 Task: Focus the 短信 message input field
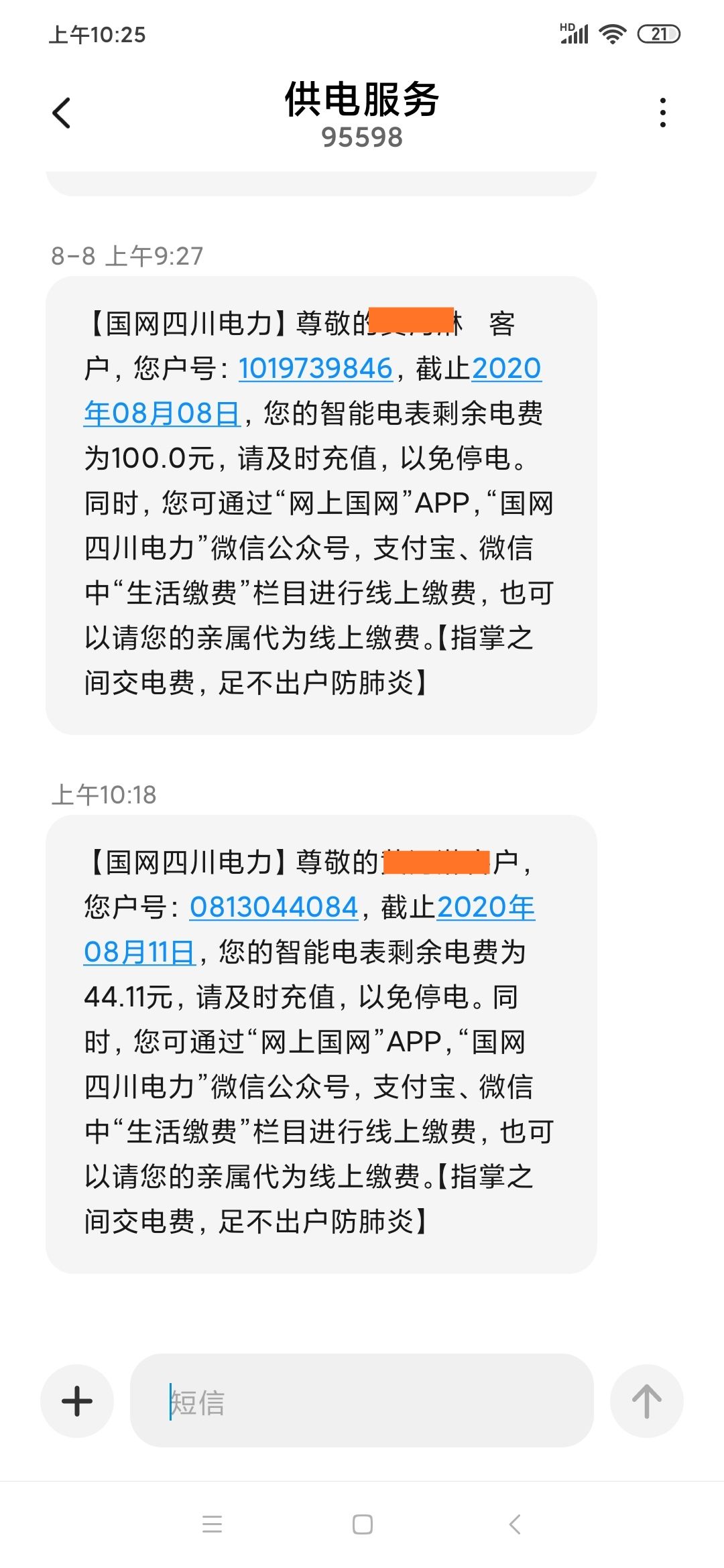[x=362, y=1400]
